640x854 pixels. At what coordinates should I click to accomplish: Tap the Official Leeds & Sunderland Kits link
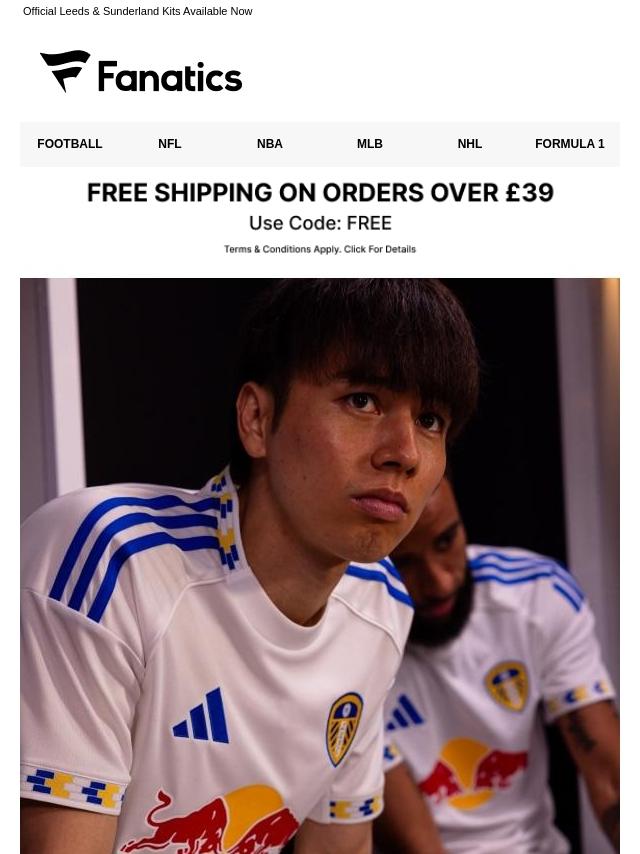point(138,11)
